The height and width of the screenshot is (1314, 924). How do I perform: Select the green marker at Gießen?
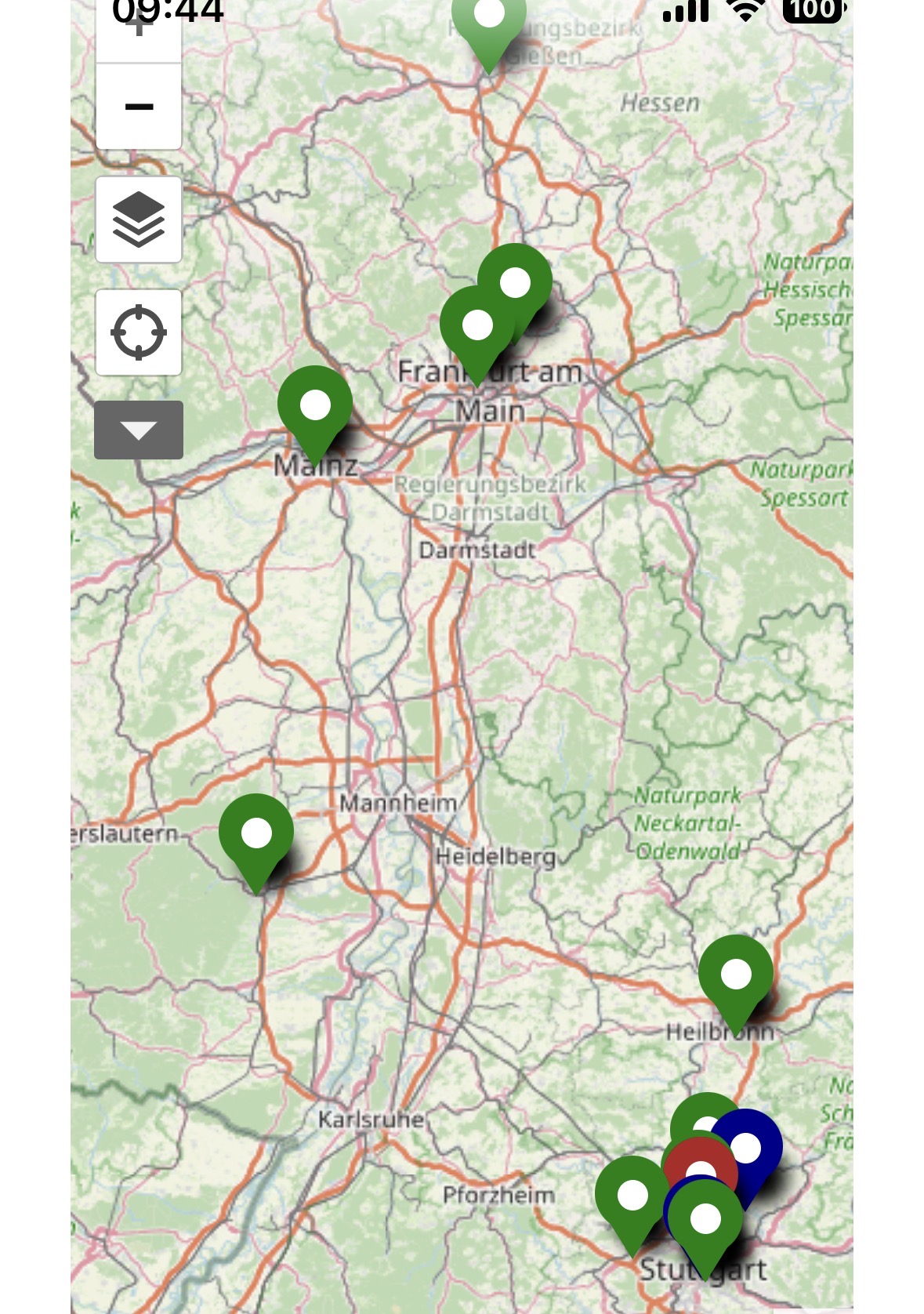489,24
